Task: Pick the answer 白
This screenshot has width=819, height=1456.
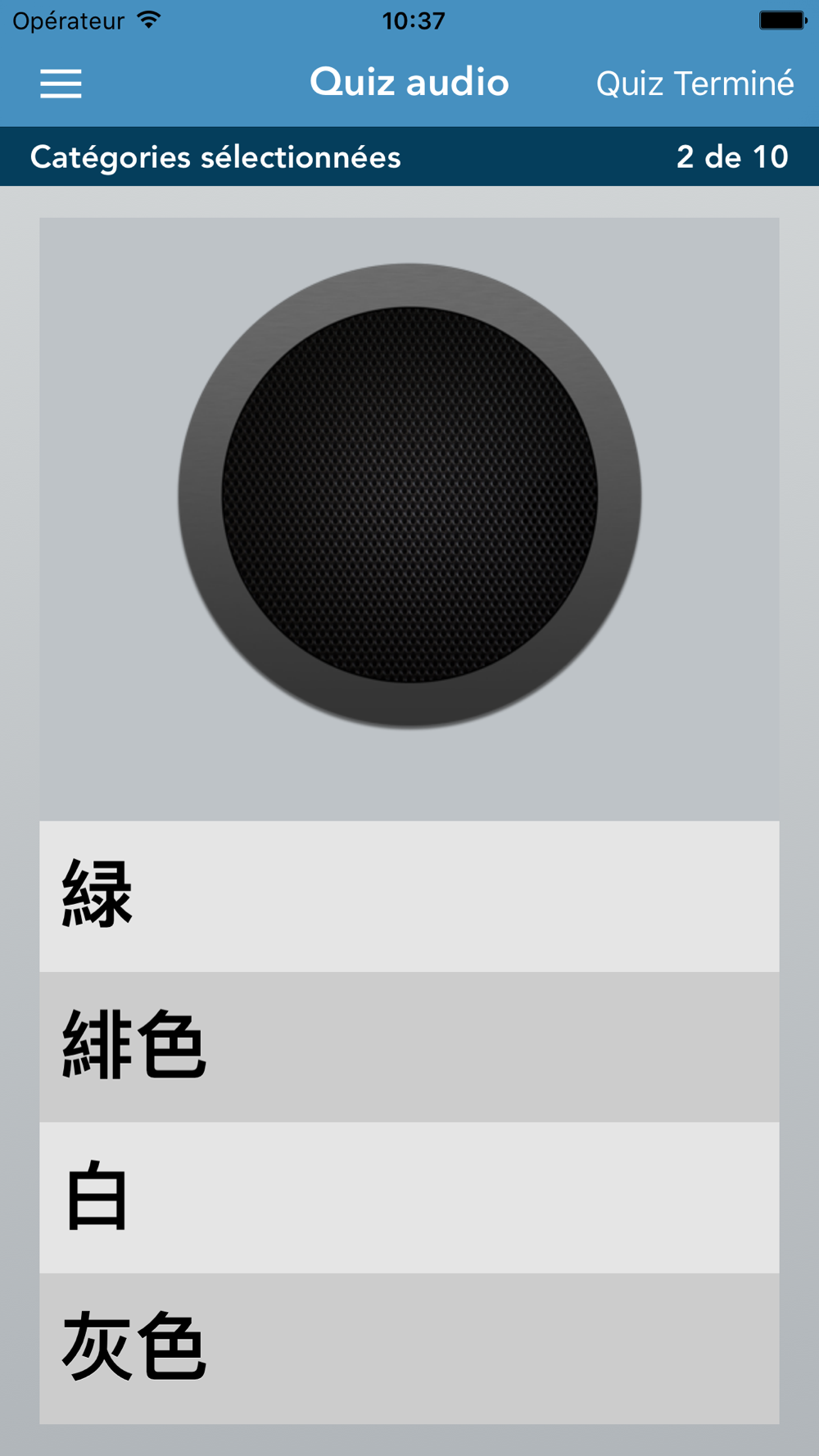Action: click(x=409, y=1197)
